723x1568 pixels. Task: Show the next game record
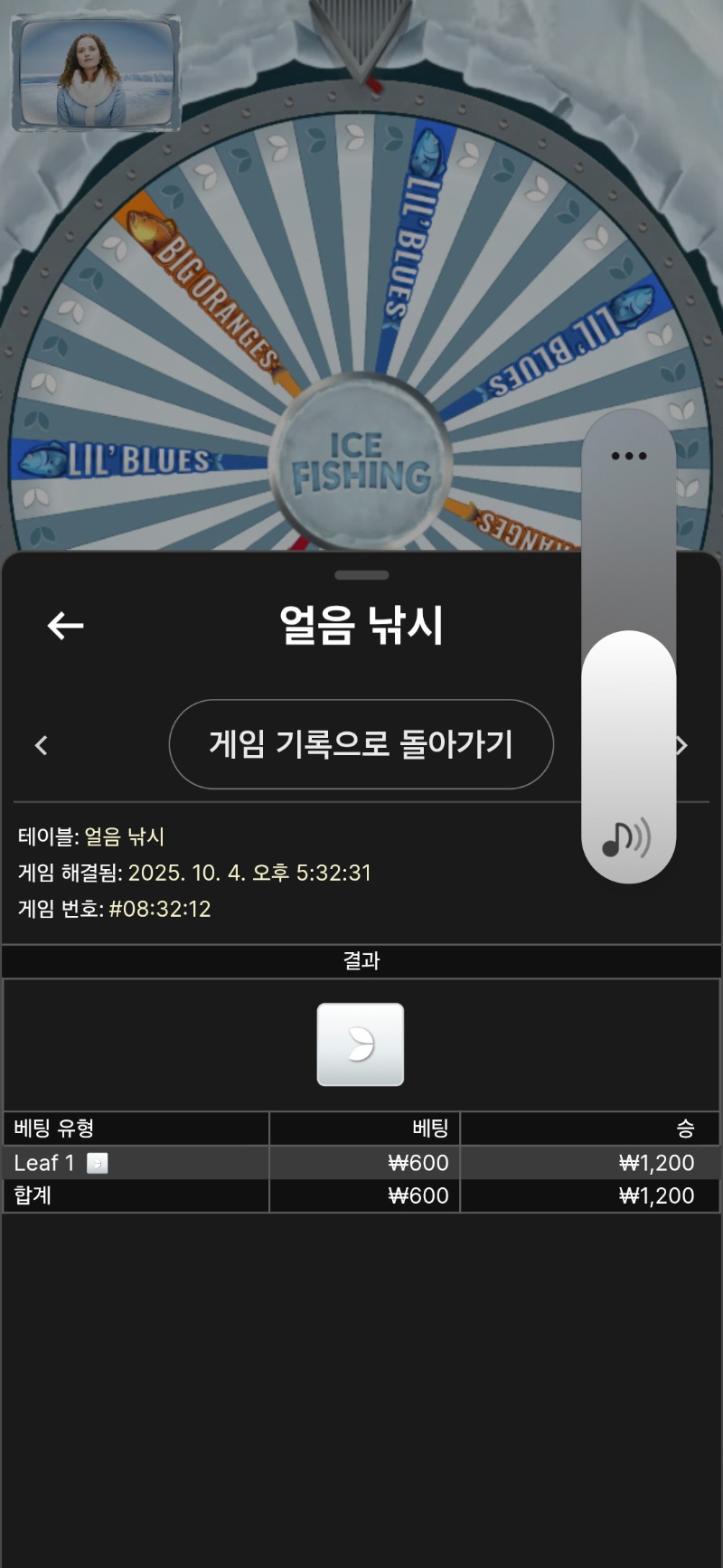[683, 745]
